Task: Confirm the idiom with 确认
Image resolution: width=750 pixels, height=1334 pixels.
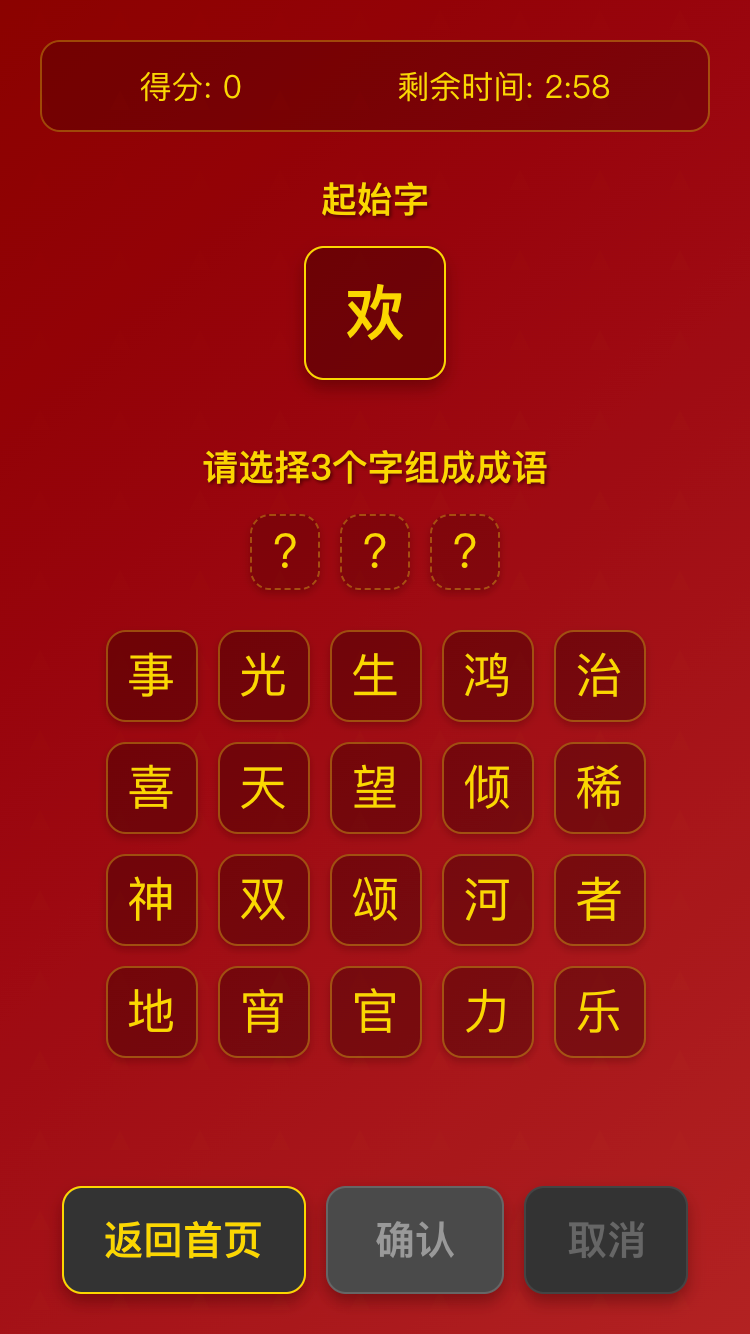Action: pyautogui.click(x=415, y=1240)
